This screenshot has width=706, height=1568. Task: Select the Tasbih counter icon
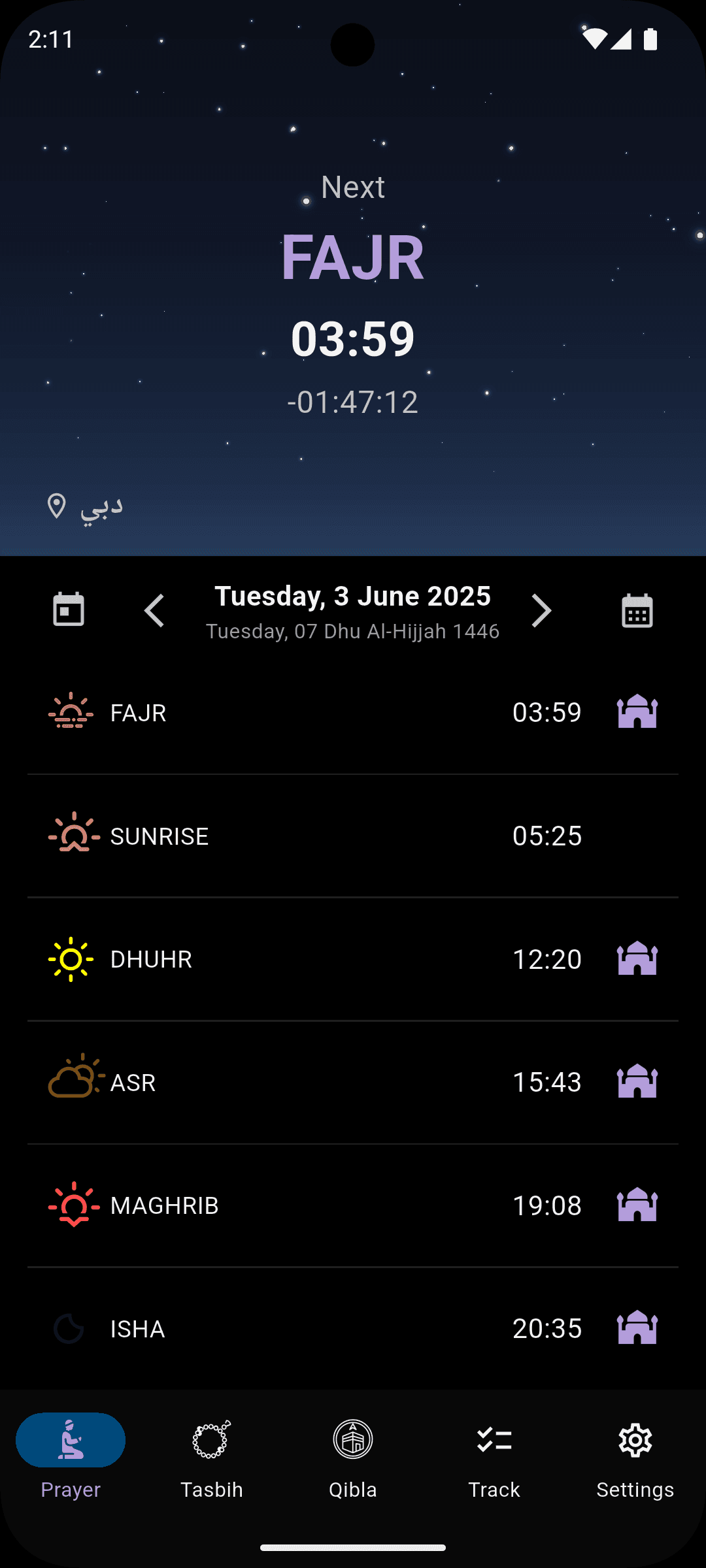(x=211, y=1439)
